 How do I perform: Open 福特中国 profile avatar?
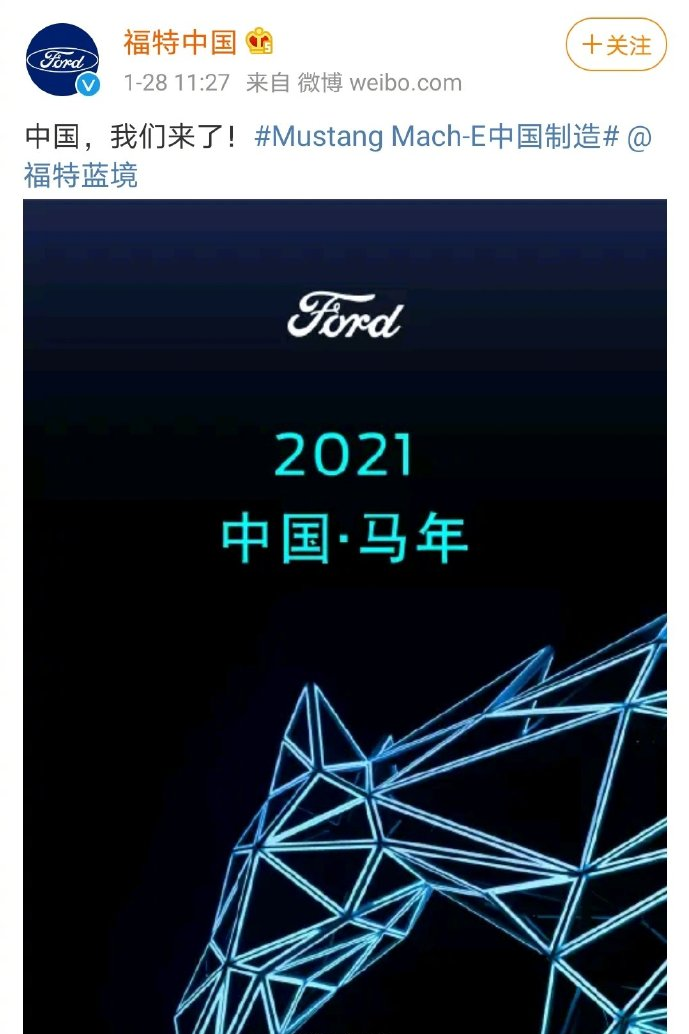coord(62,60)
